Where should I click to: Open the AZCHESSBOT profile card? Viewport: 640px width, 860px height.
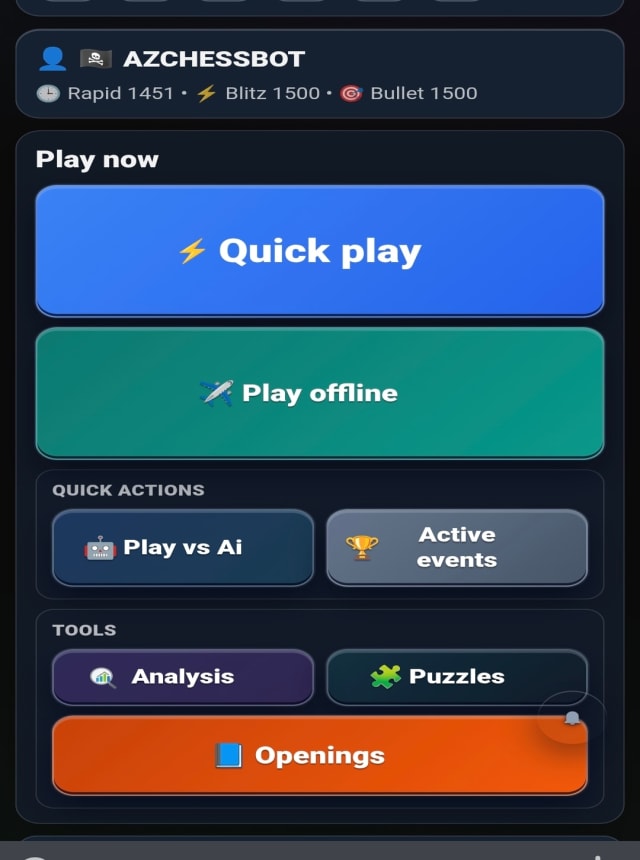[x=320, y=75]
